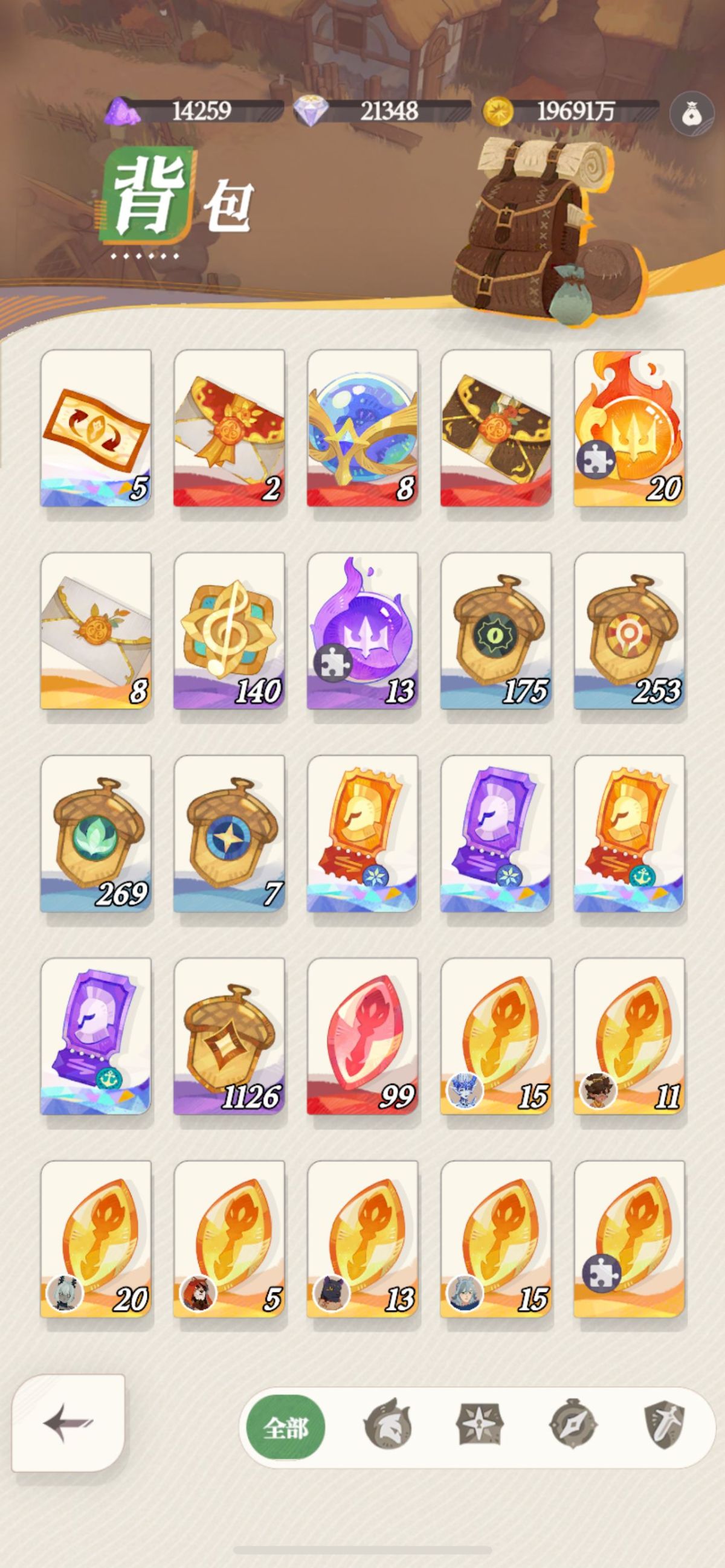Open the purple trident orb with count 13

click(363, 631)
